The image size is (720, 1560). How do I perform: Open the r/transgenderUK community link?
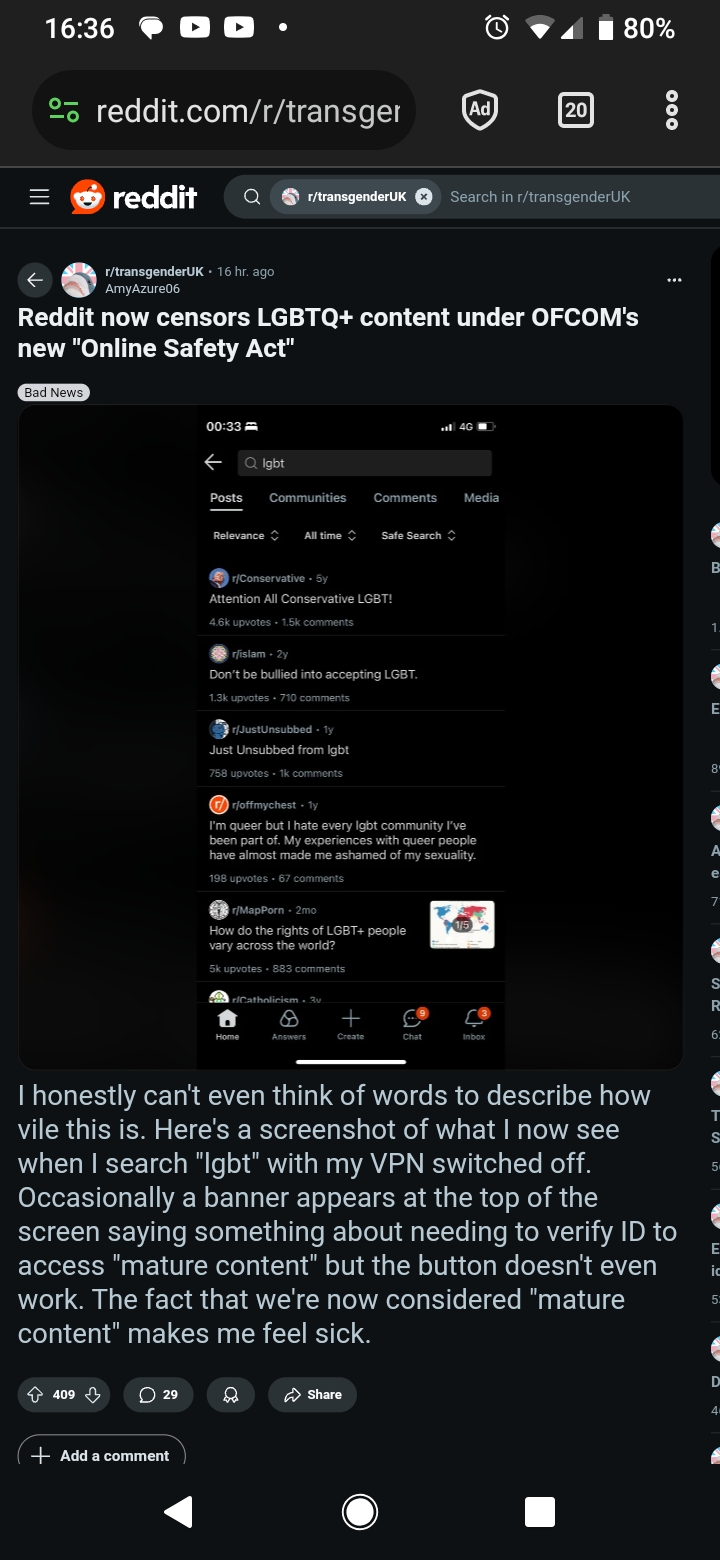[x=154, y=272]
